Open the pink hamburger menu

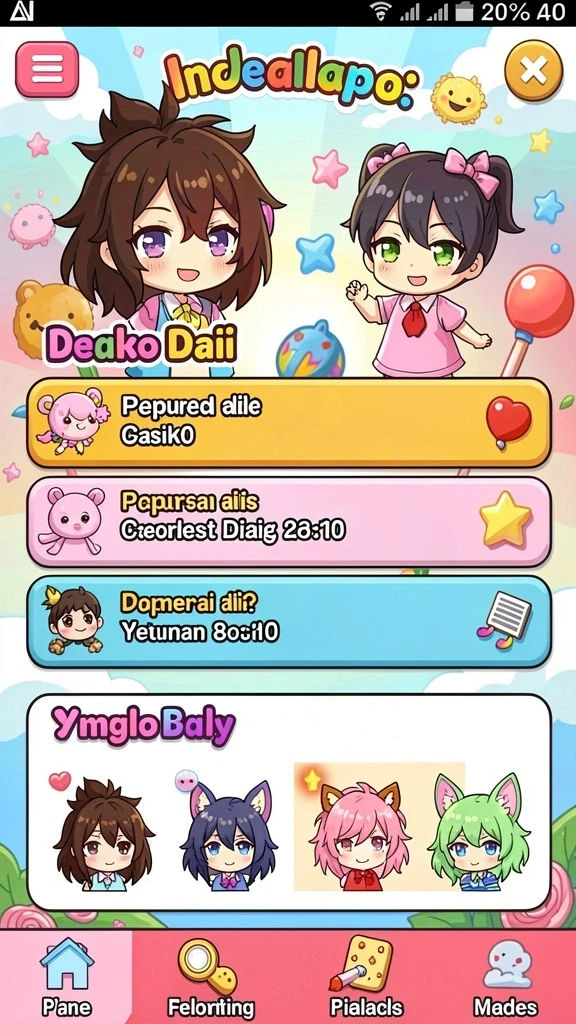point(47,69)
